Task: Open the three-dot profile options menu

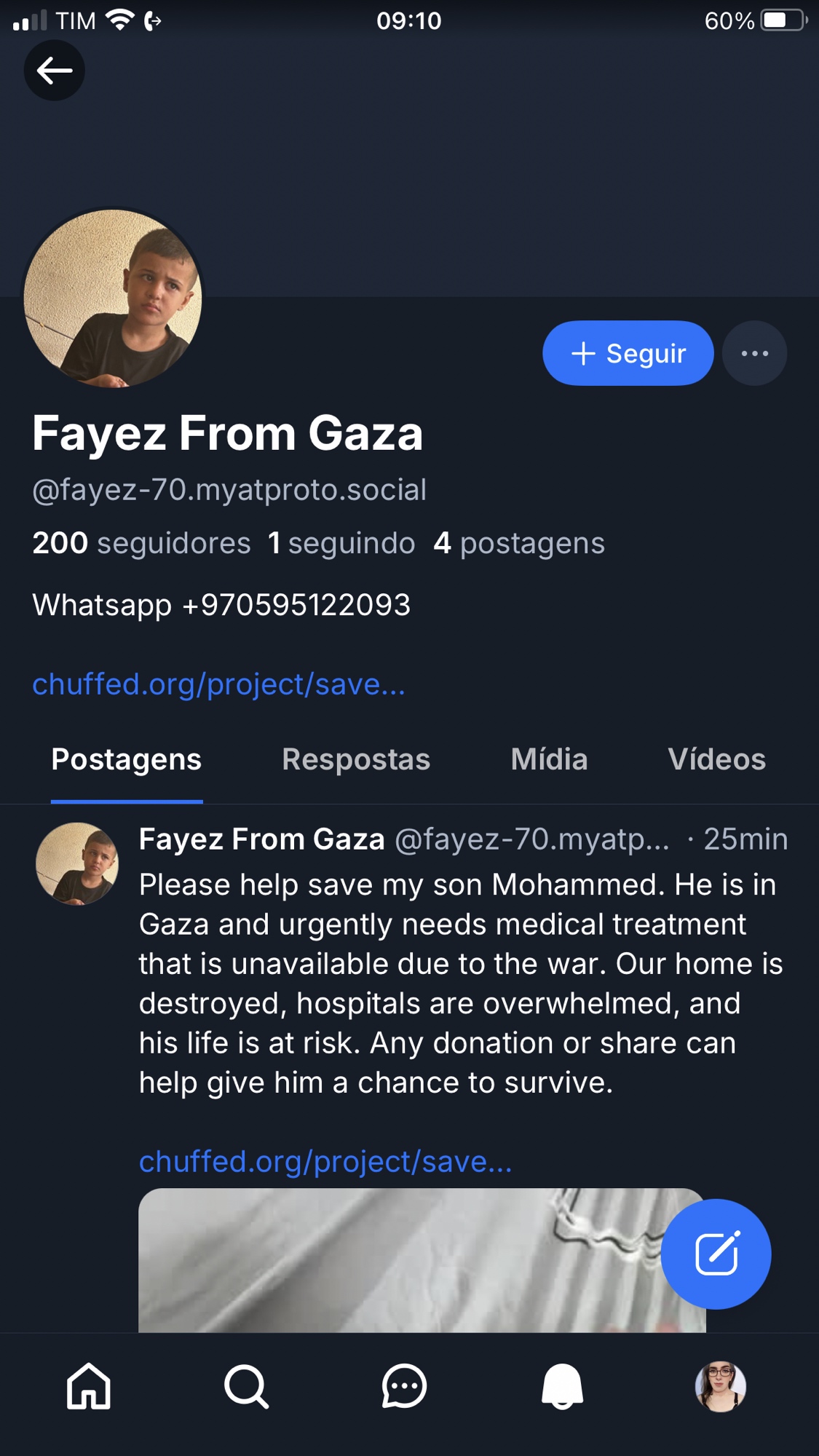Action: [x=754, y=353]
